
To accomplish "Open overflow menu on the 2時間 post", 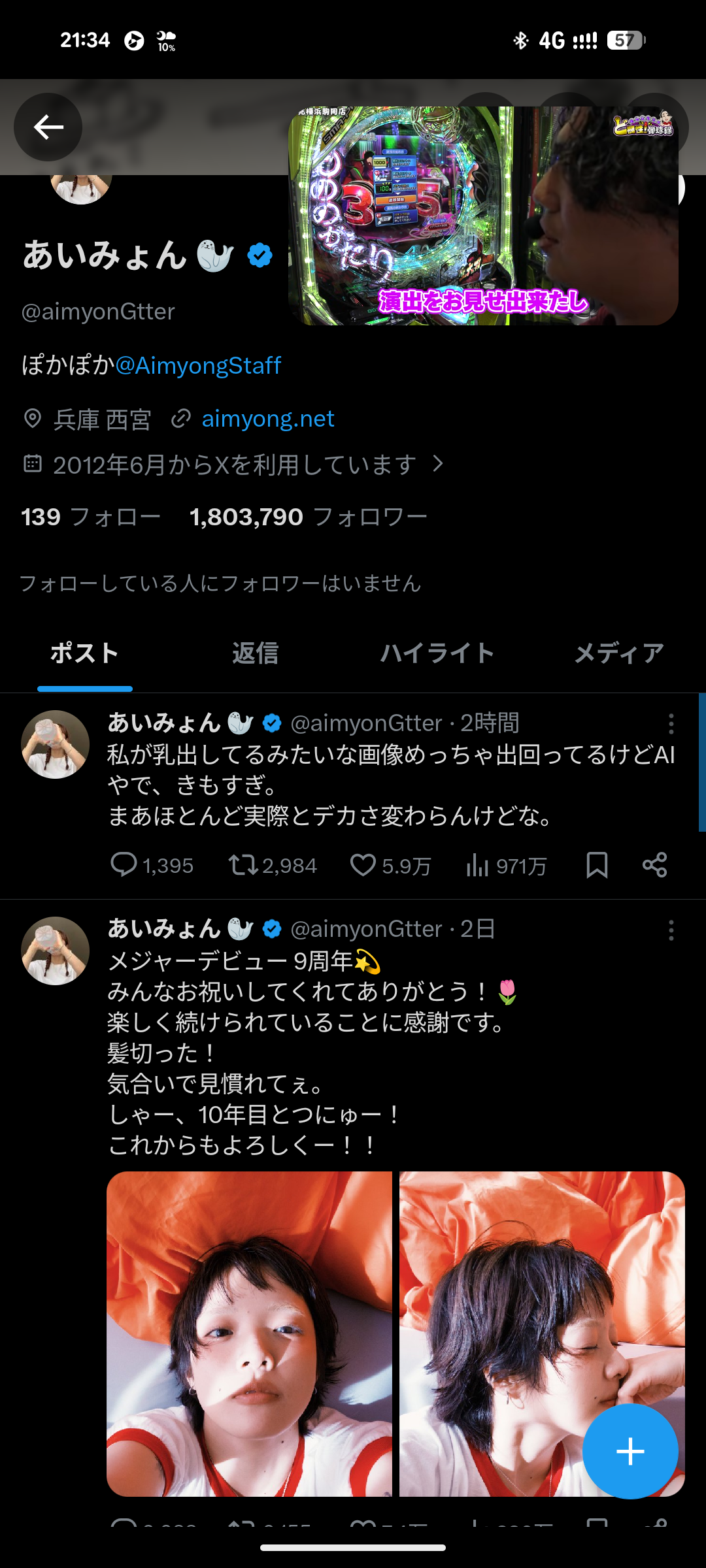I will pos(671,724).
